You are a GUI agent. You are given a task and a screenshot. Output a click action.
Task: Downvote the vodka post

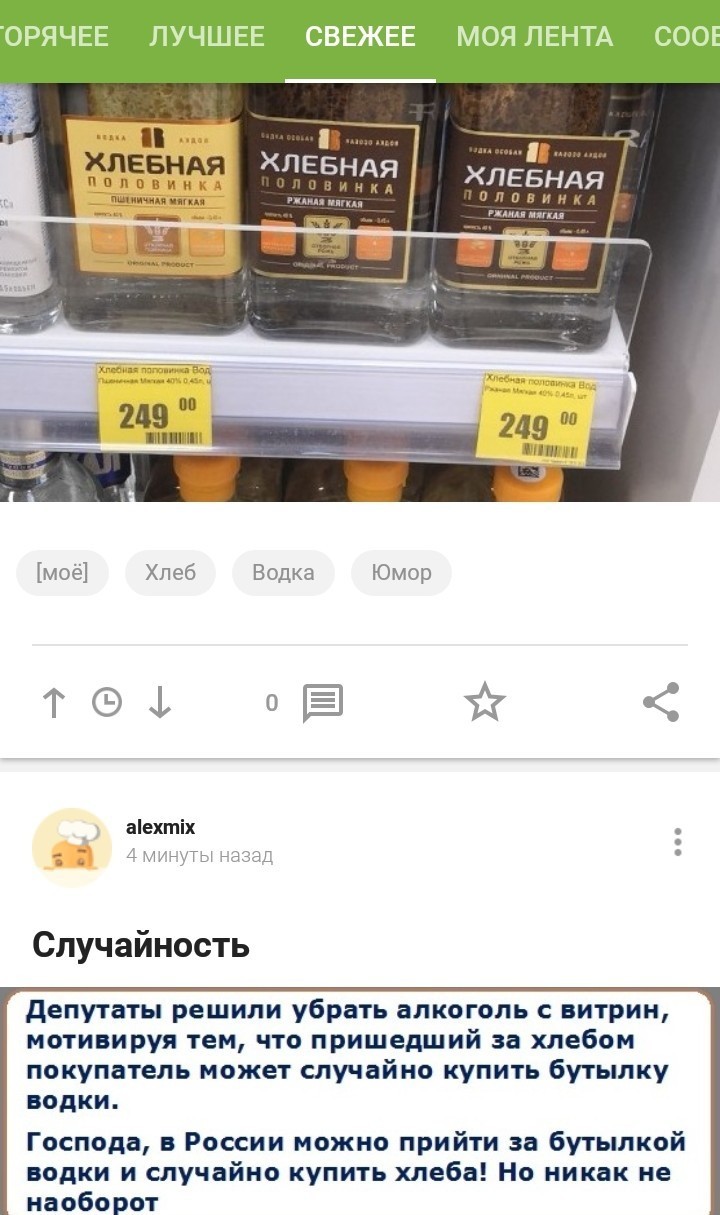click(x=160, y=703)
